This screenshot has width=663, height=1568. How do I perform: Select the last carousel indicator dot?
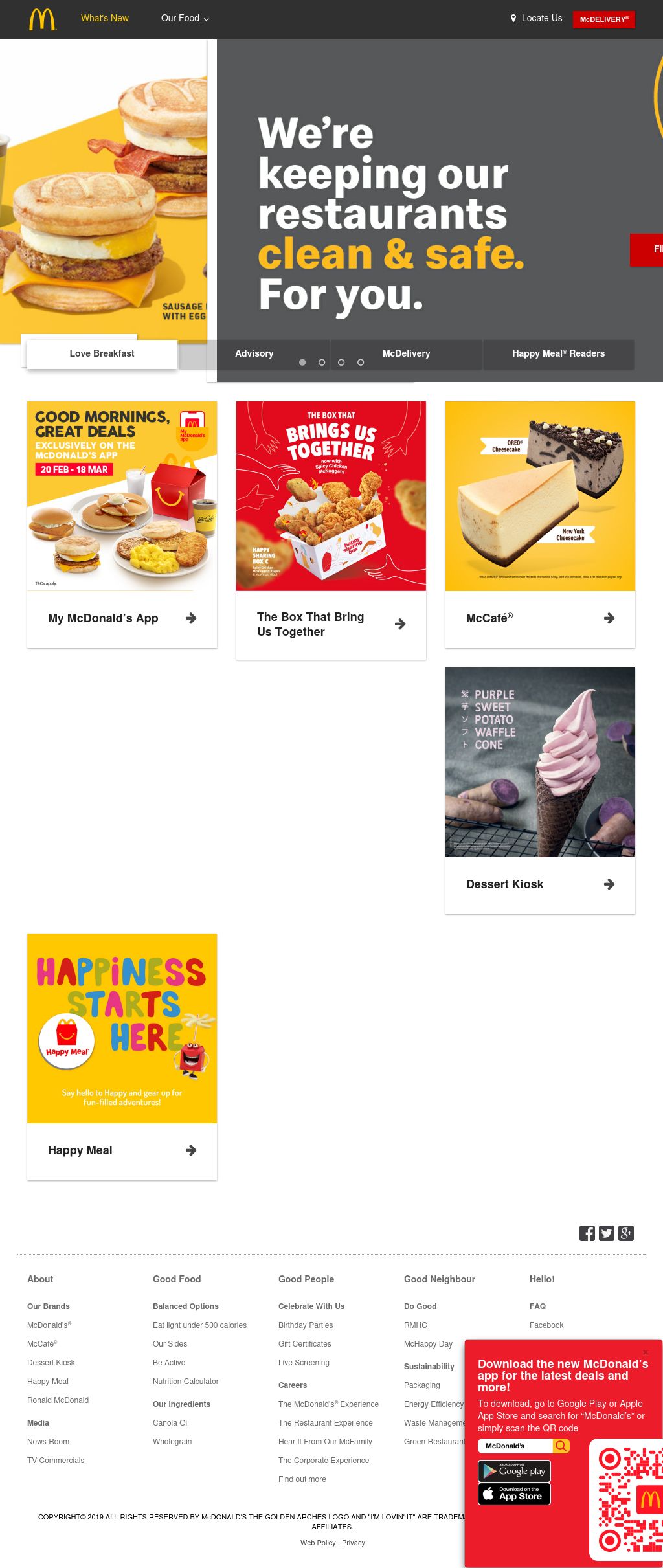tap(361, 363)
